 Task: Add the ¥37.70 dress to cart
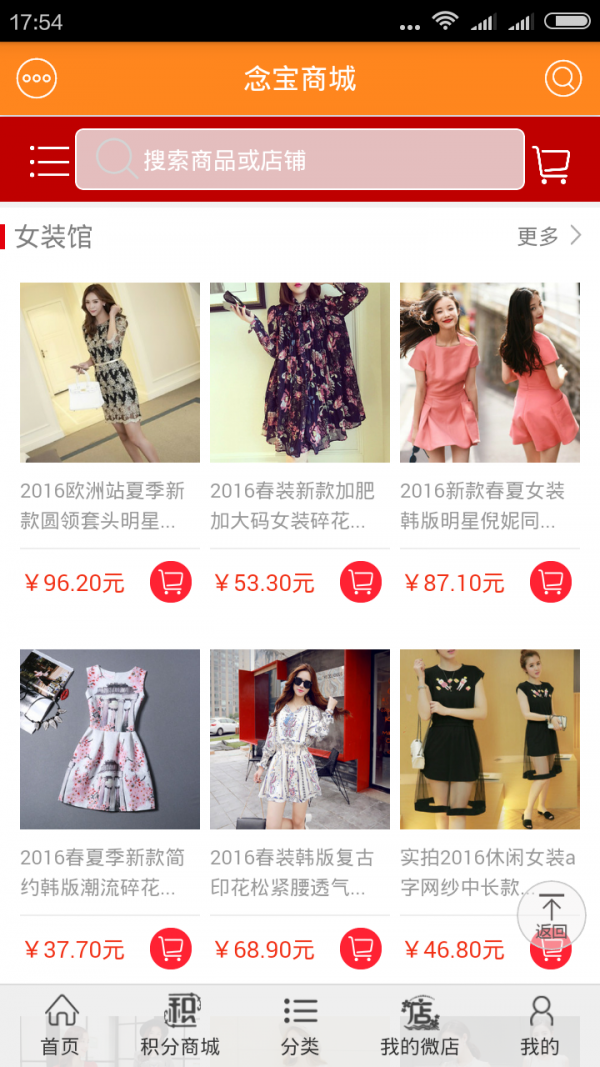[x=171, y=949]
